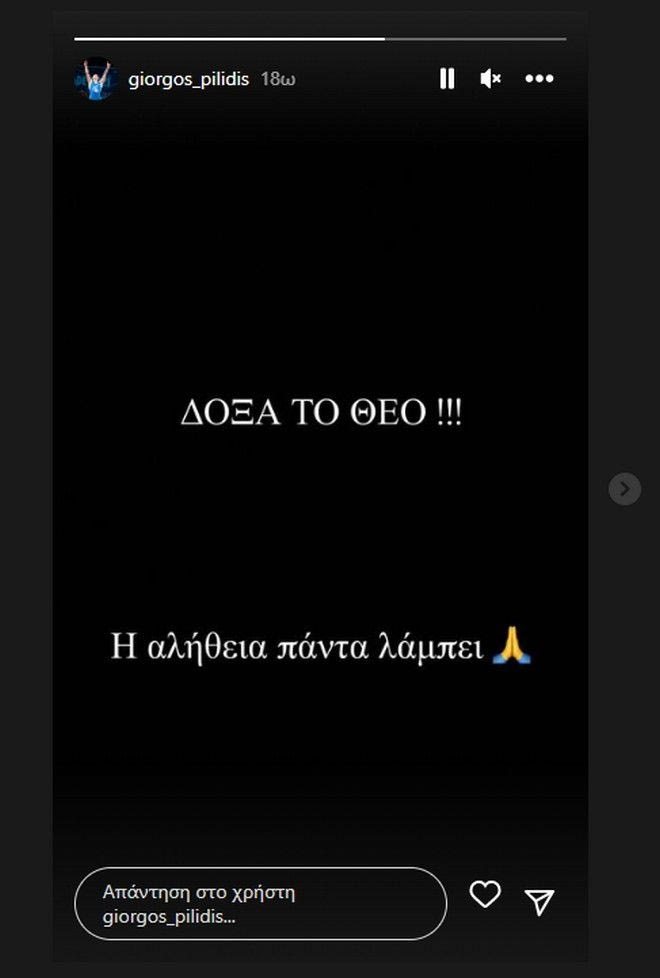
Task: Pause the story playback
Action: [x=447, y=79]
